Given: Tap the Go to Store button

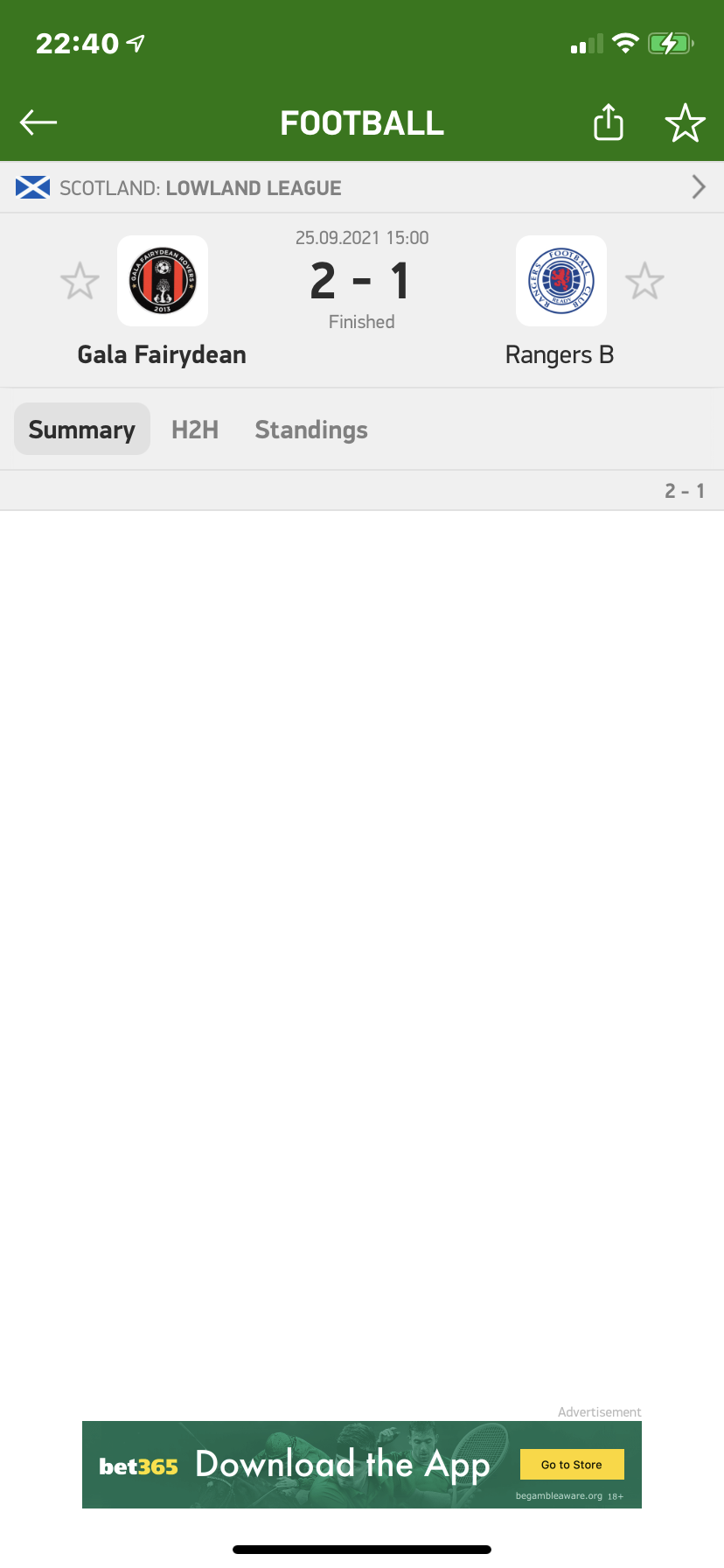Looking at the screenshot, I should click(572, 1465).
